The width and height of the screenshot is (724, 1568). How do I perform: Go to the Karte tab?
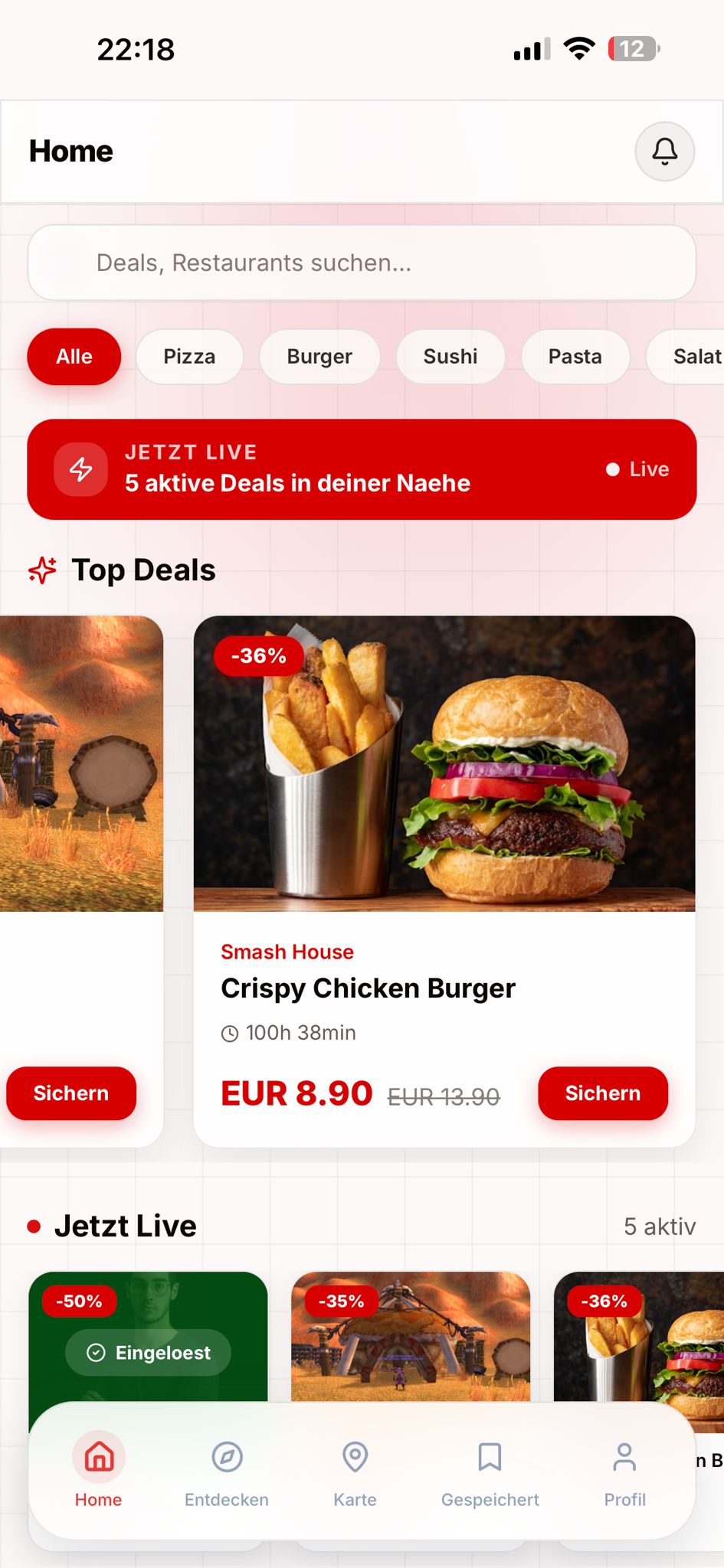355,1472
